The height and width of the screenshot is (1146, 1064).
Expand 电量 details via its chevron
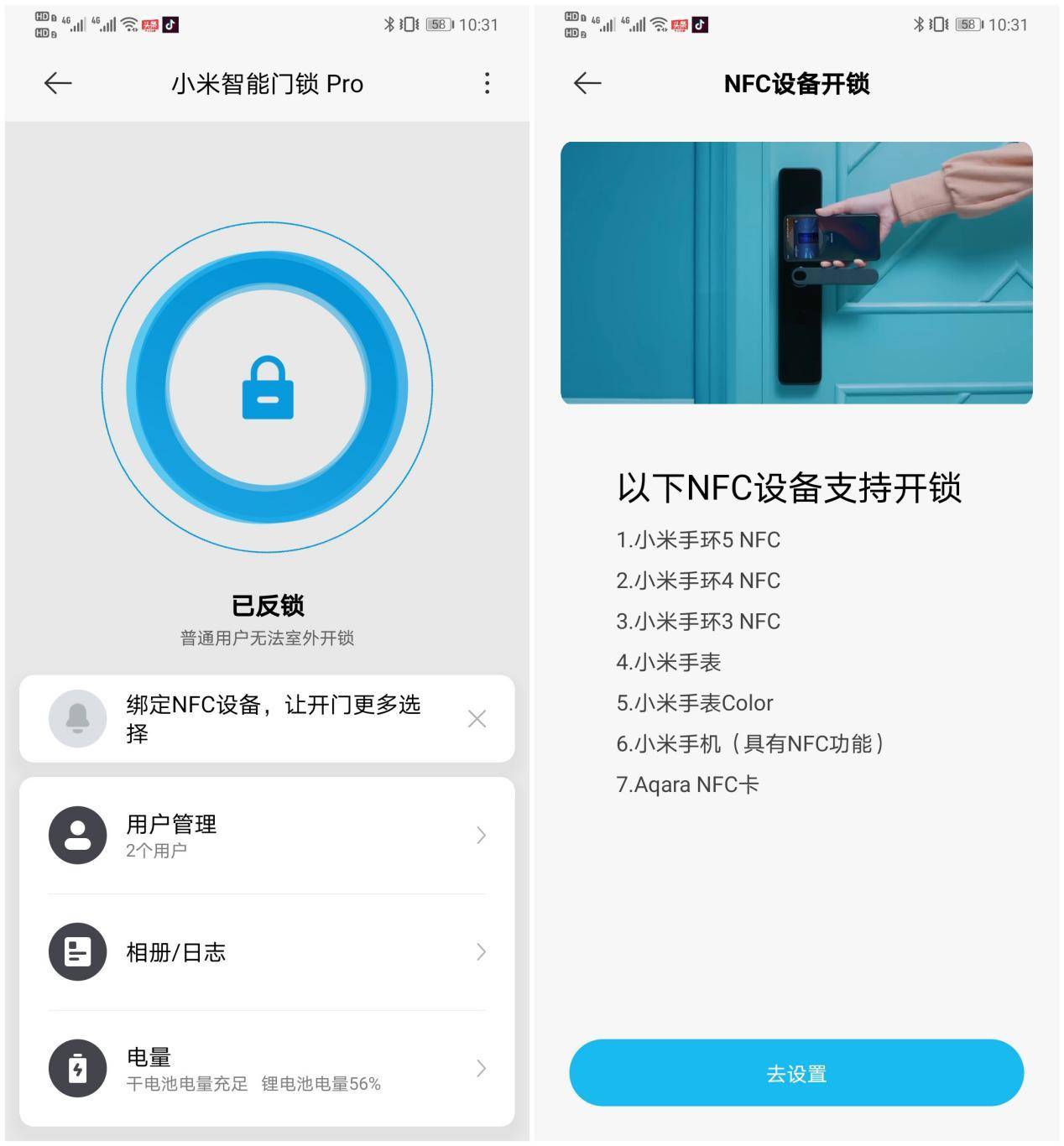pos(481,1069)
